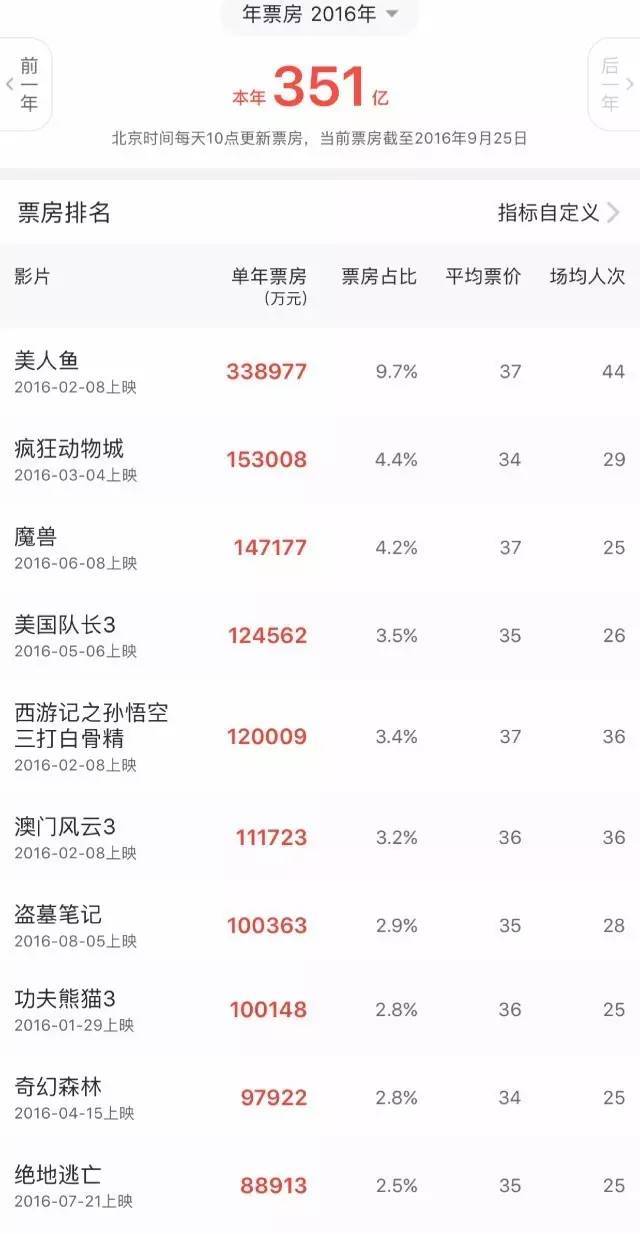640x1234 pixels.
Task: Open 西游记之孙悟空三打白骨精 row
Action: pyautogui.click(x=320, y=737)
